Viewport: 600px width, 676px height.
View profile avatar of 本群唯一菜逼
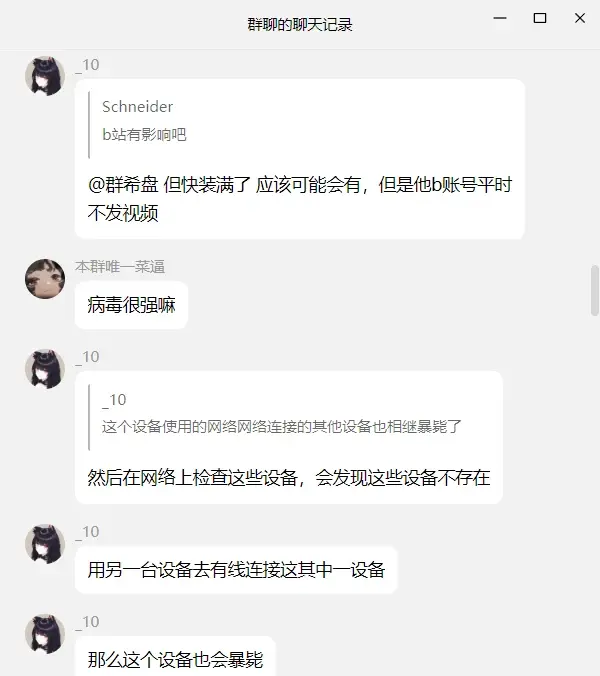pos(45,279)
